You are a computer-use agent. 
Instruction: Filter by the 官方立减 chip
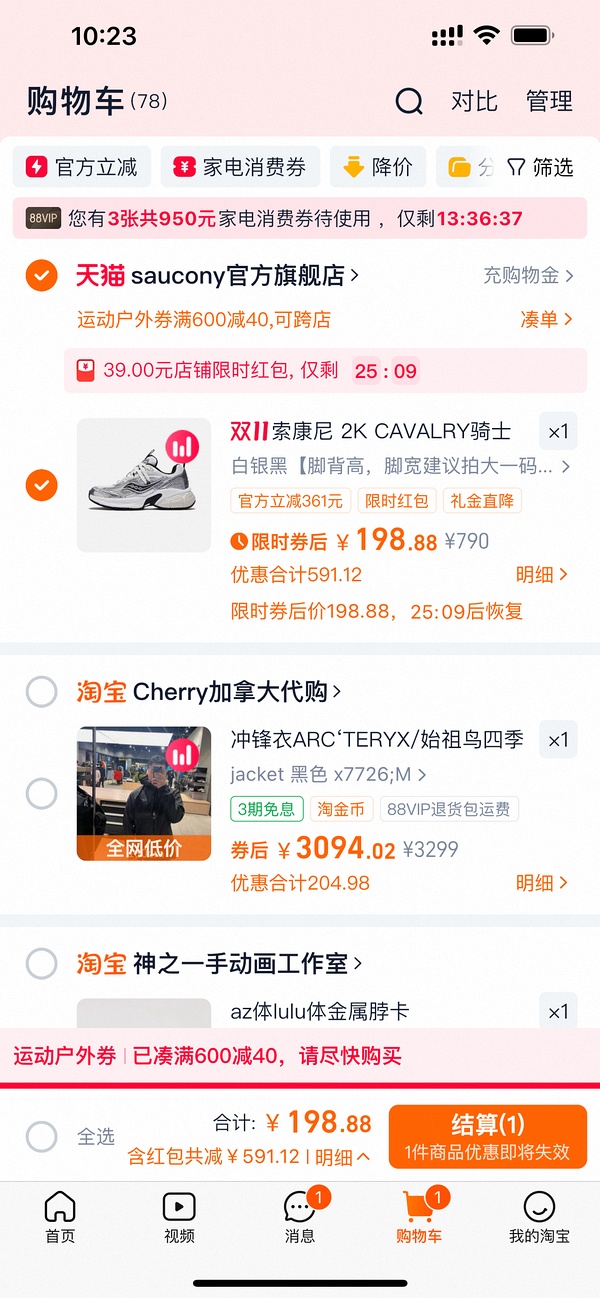[82, 167]
